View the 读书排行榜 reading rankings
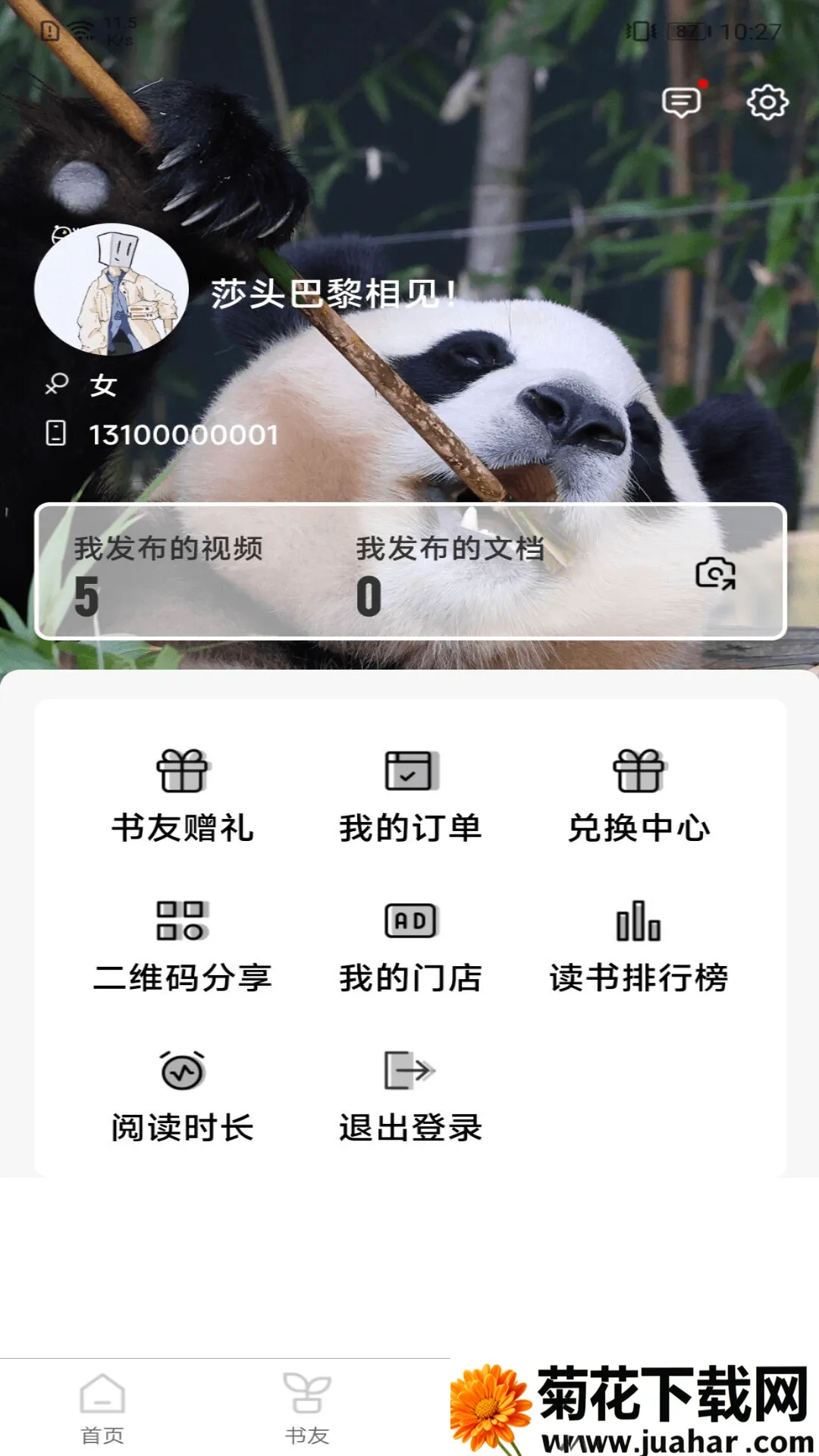This screenshot has width=819, height=1456. coord(639,944)
